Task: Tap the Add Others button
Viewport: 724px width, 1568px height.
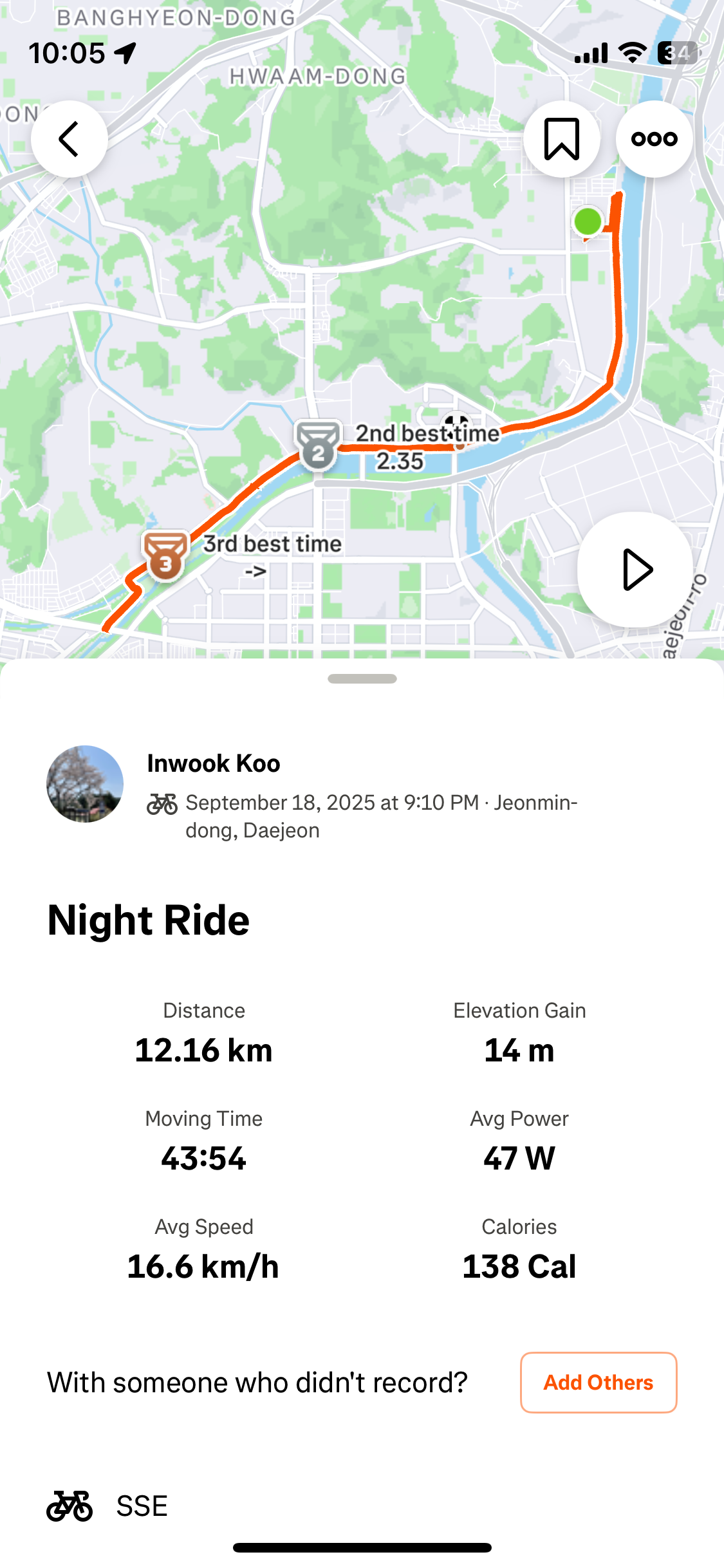Action: [x=598, y=1383]
